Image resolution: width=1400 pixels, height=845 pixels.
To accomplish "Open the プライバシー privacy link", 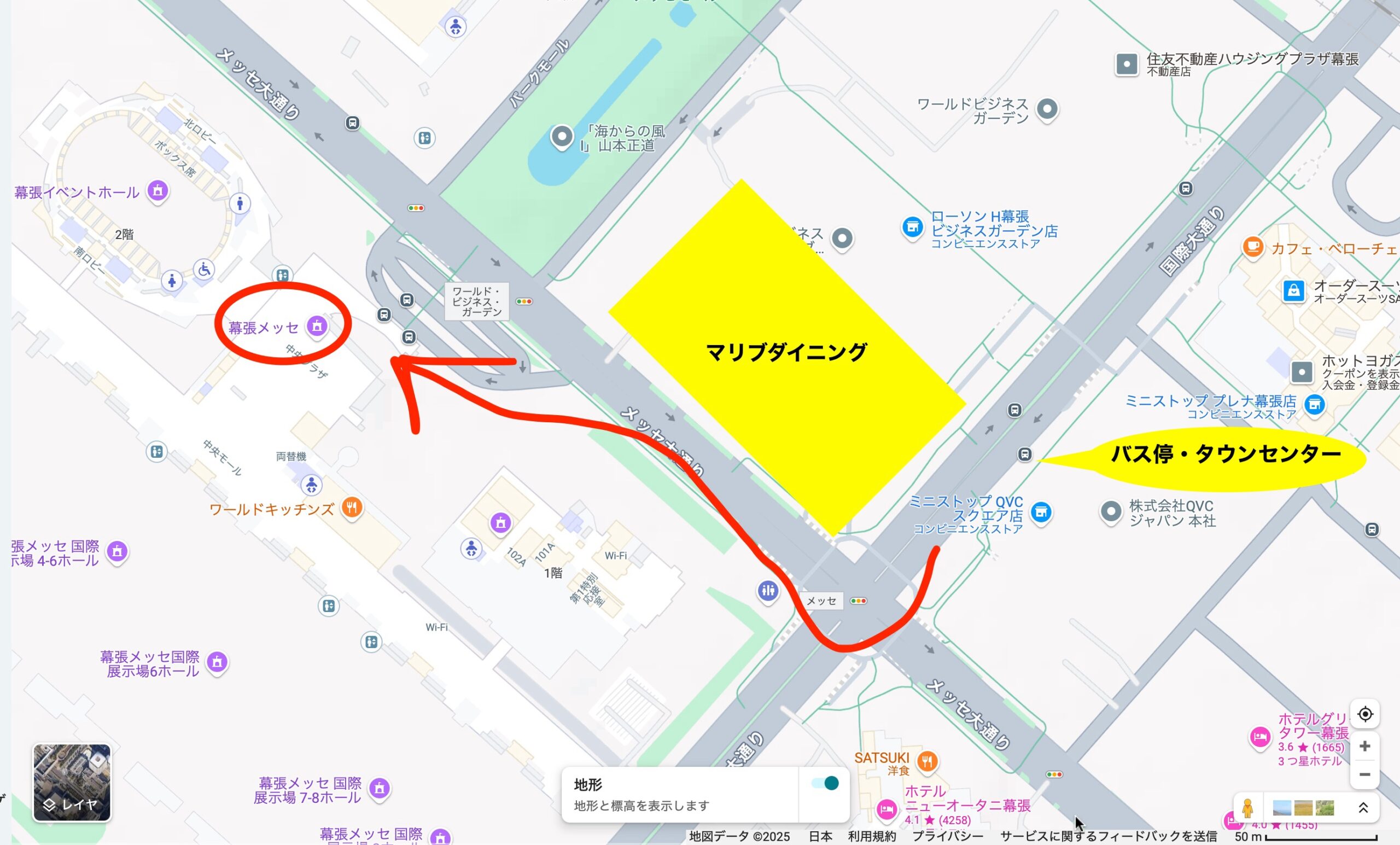I will (947, 836).
